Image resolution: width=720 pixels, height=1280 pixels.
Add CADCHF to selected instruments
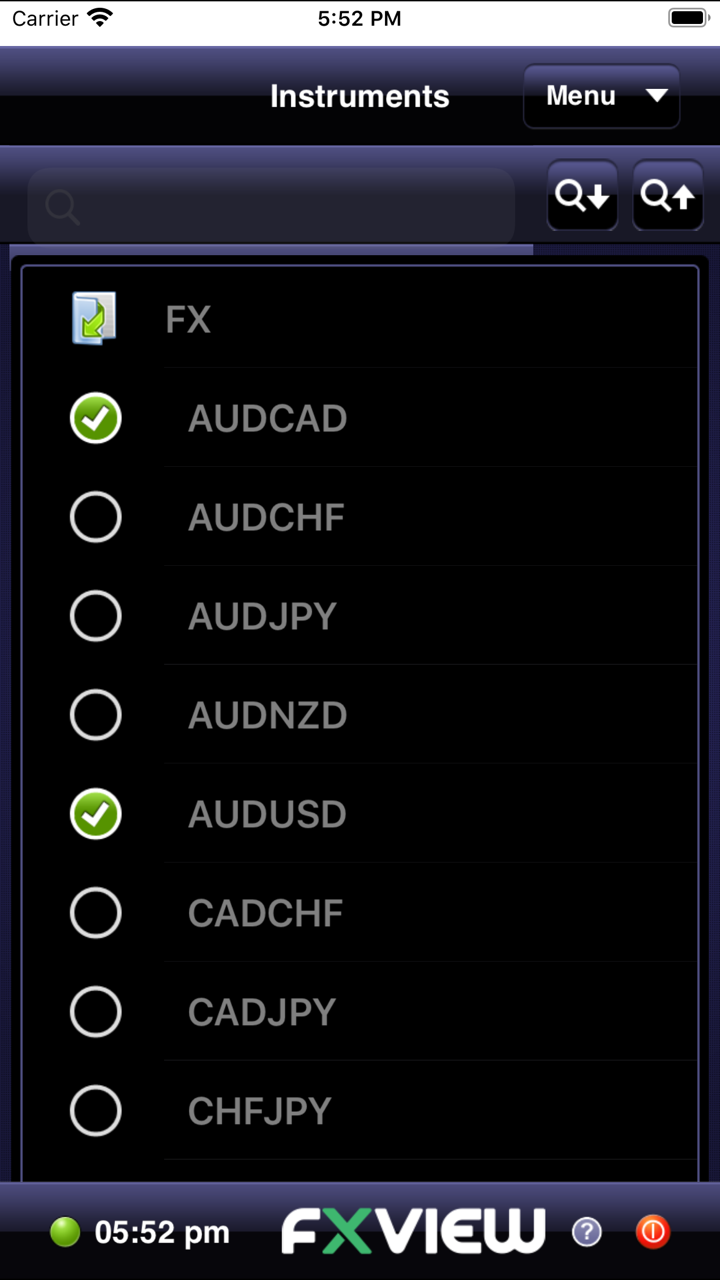click(x=96, y=913)
